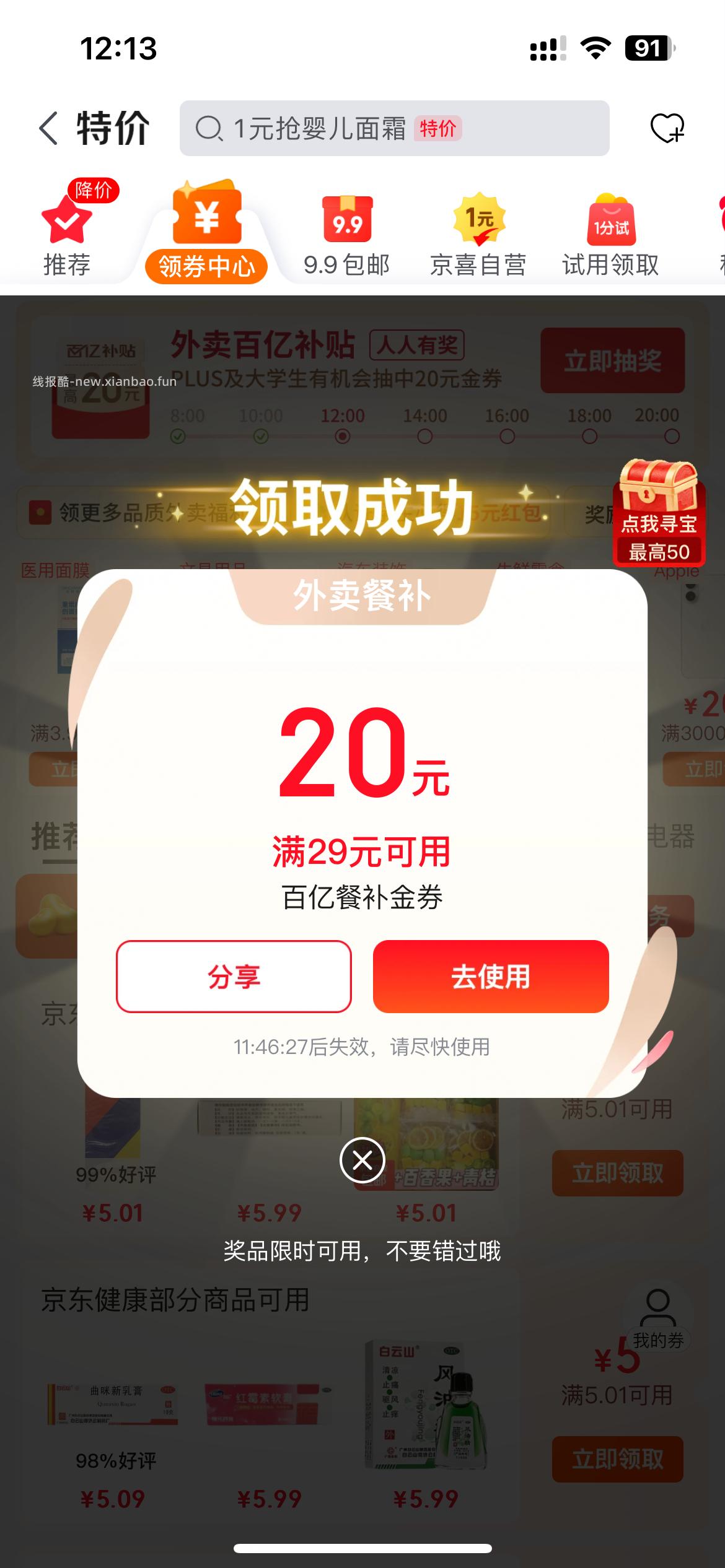The width and height of the screenshot is (725, 1568).
Task: Tap the 试用领取 shopping bag icon
Action: (610, 220)
